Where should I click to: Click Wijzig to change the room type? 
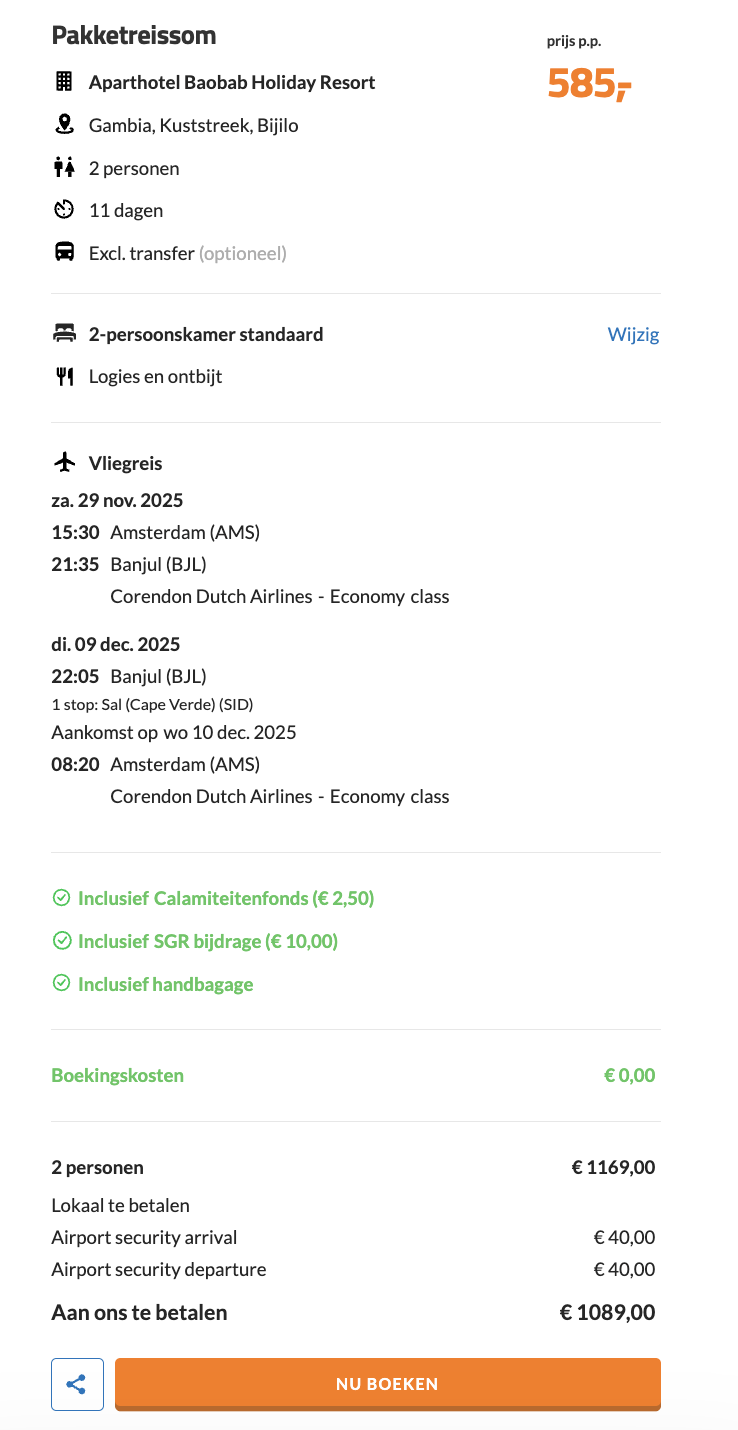click(x=634, y=334)
